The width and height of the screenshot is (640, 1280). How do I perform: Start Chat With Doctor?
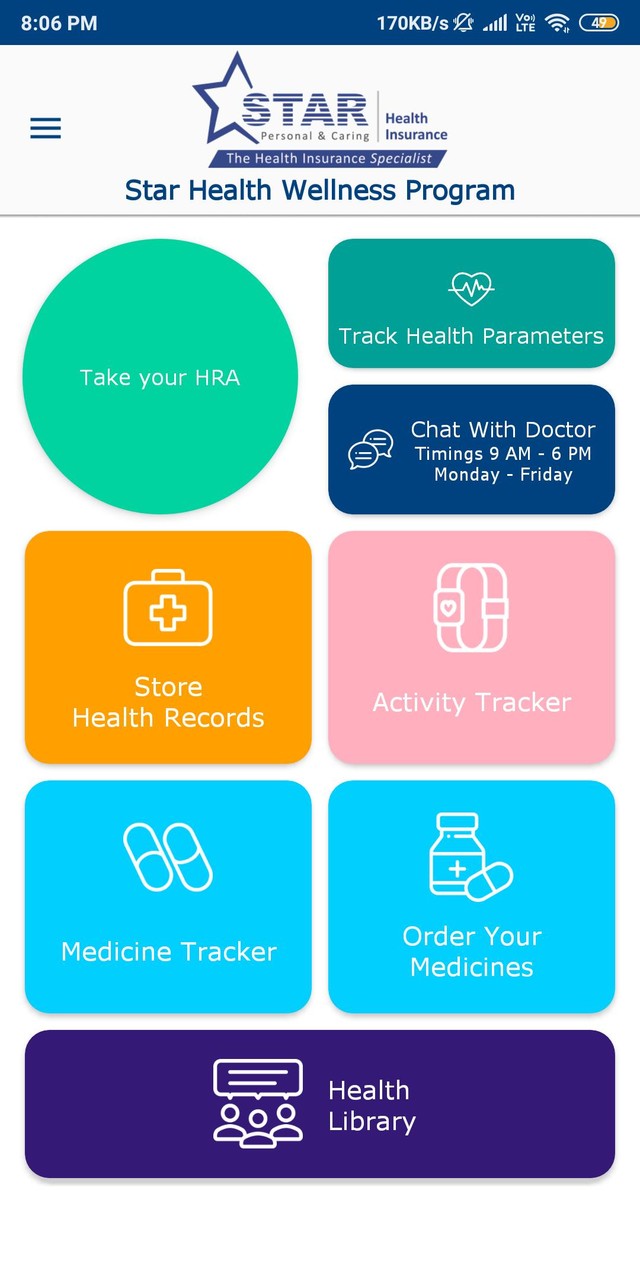coord(471,450)
